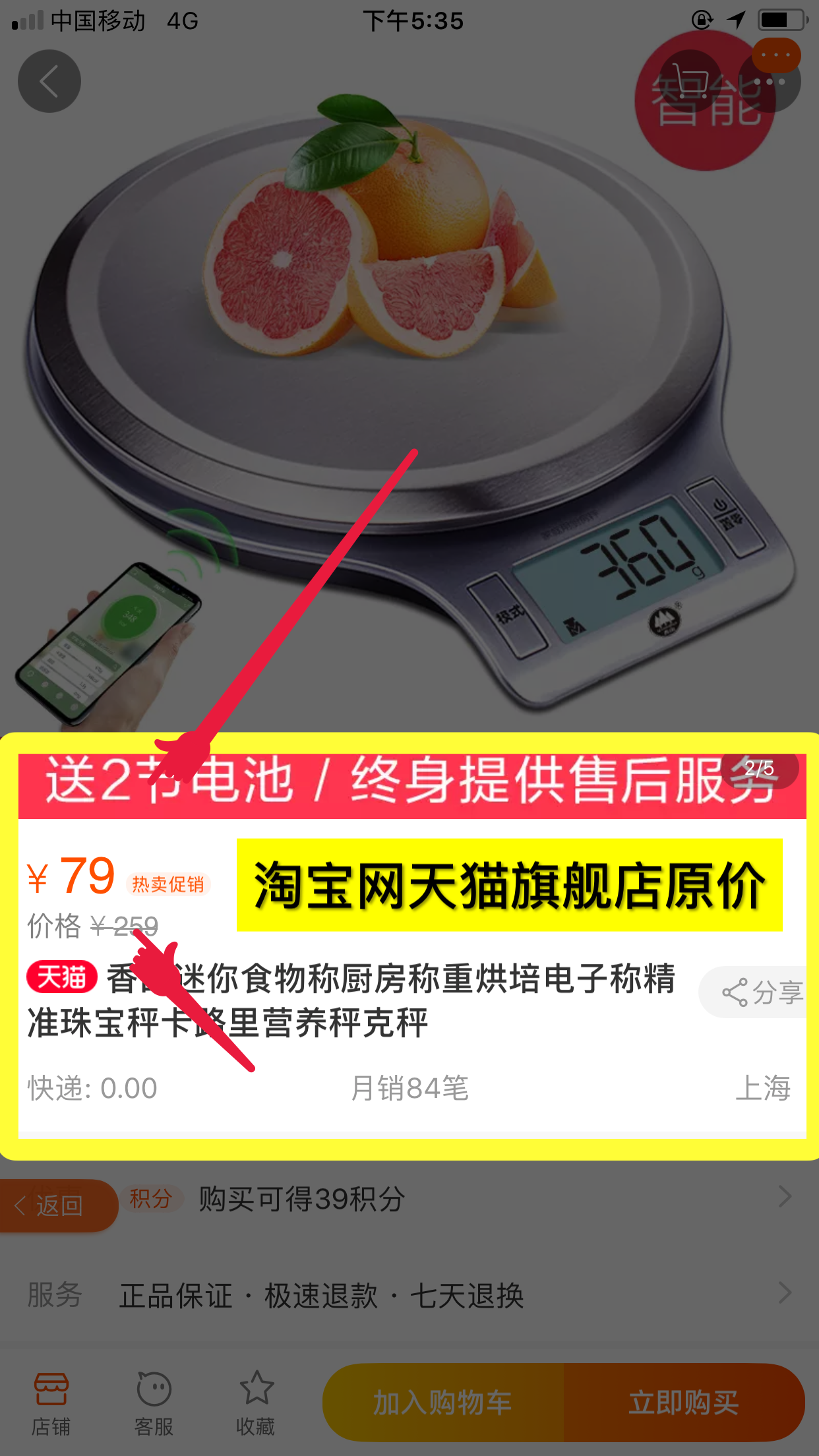The width and height of the screenshot is (819, 1456).
Task: Add to cart with 加入购物车
Action: [443, 1402]
